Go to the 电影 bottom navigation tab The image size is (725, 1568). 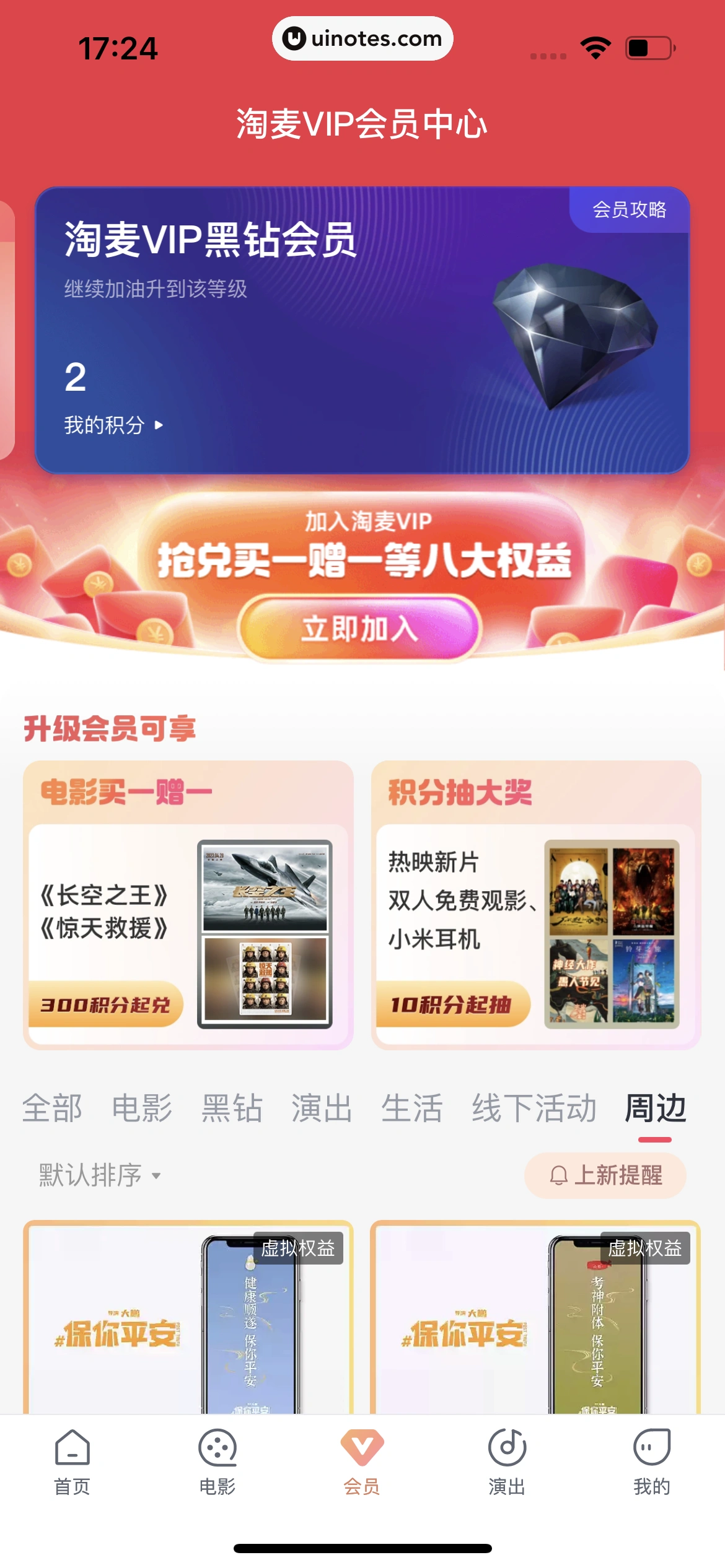217,1461
